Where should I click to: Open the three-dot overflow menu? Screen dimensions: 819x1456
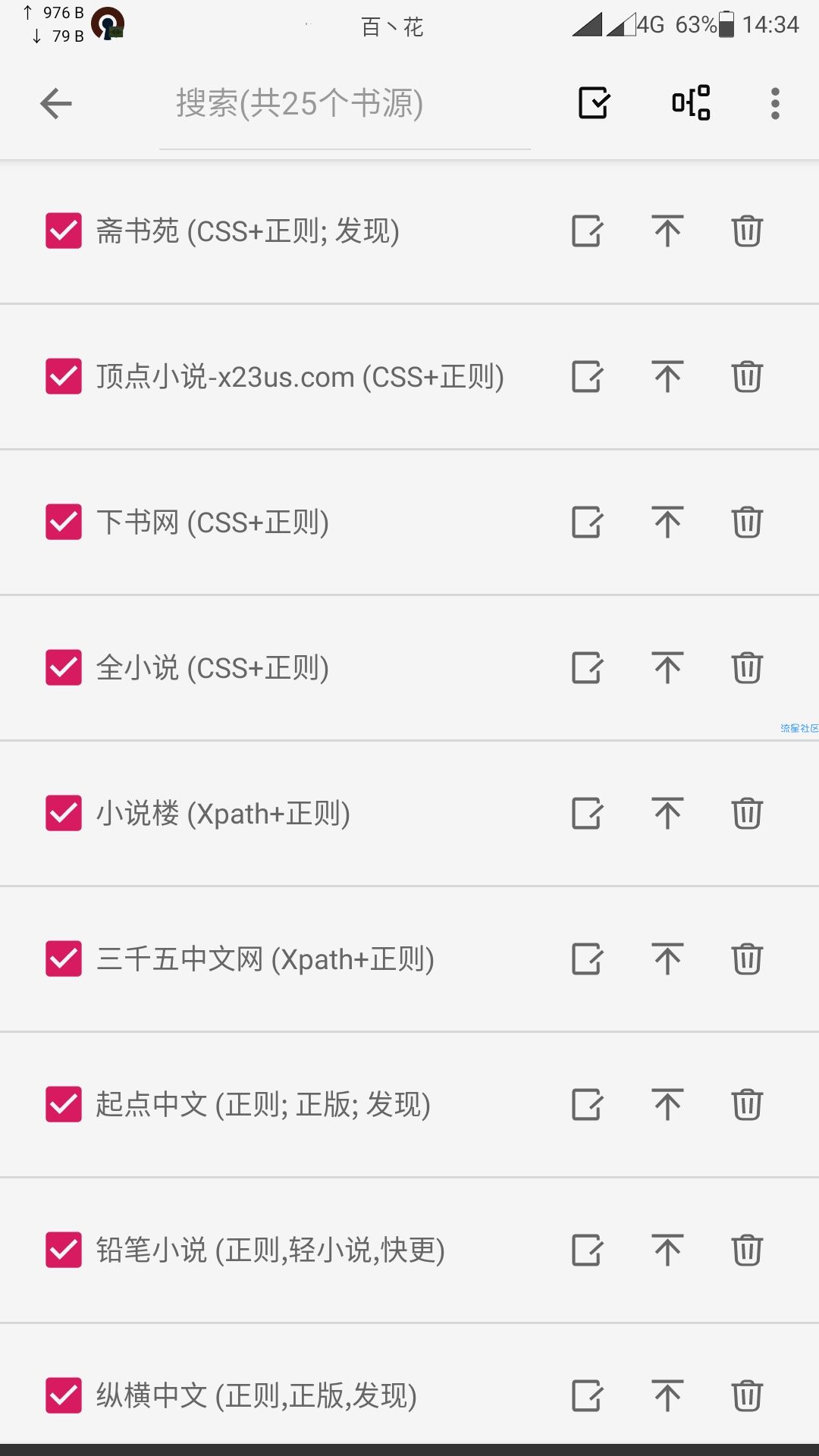coord(775,103)
